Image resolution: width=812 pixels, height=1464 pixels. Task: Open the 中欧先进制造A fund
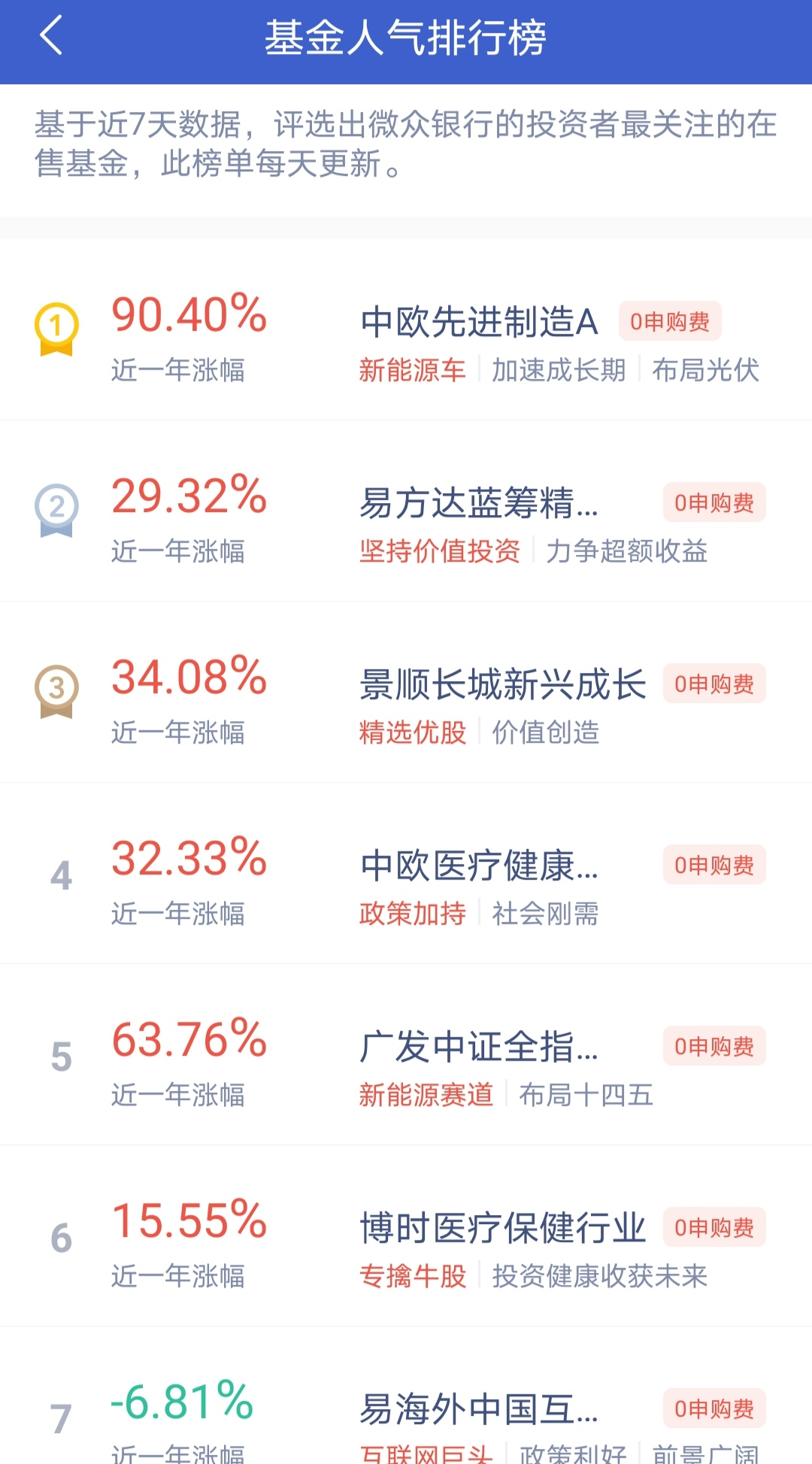point(479,323)
